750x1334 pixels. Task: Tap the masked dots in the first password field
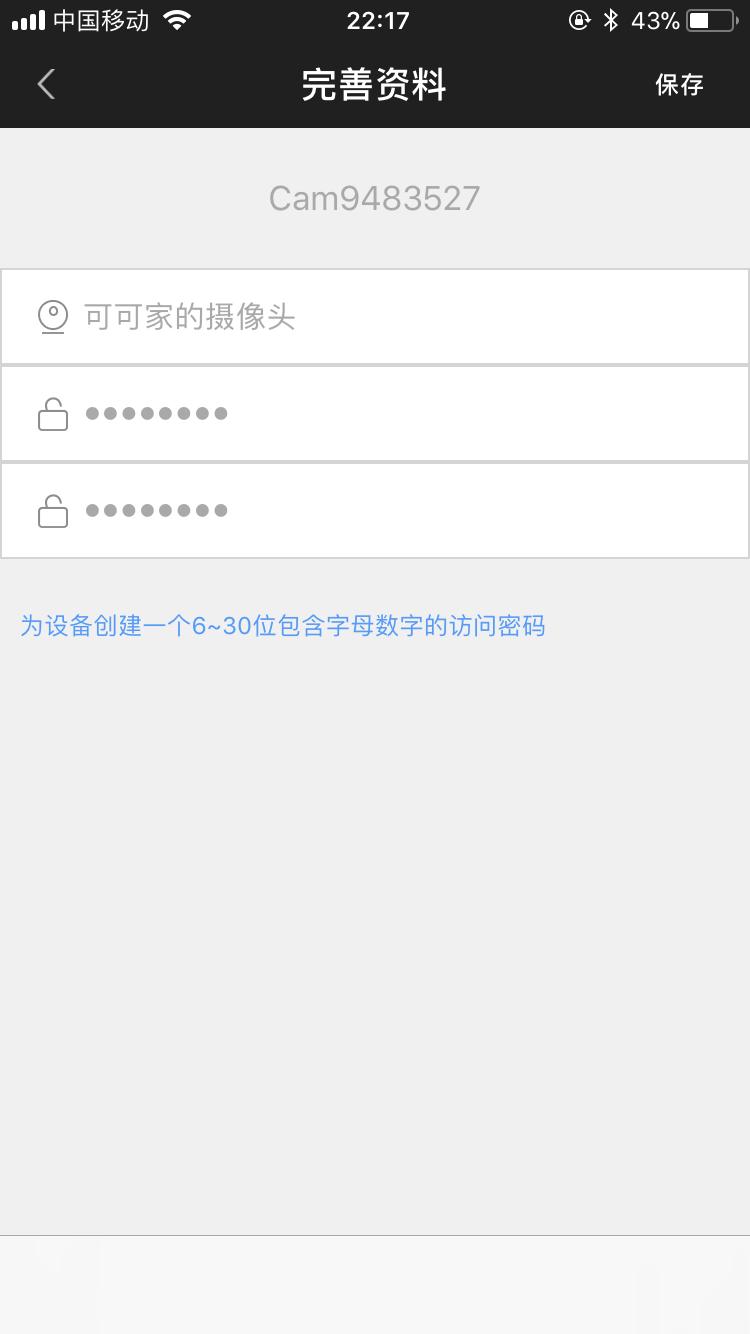pyautogui.click(x=157, y=413)
